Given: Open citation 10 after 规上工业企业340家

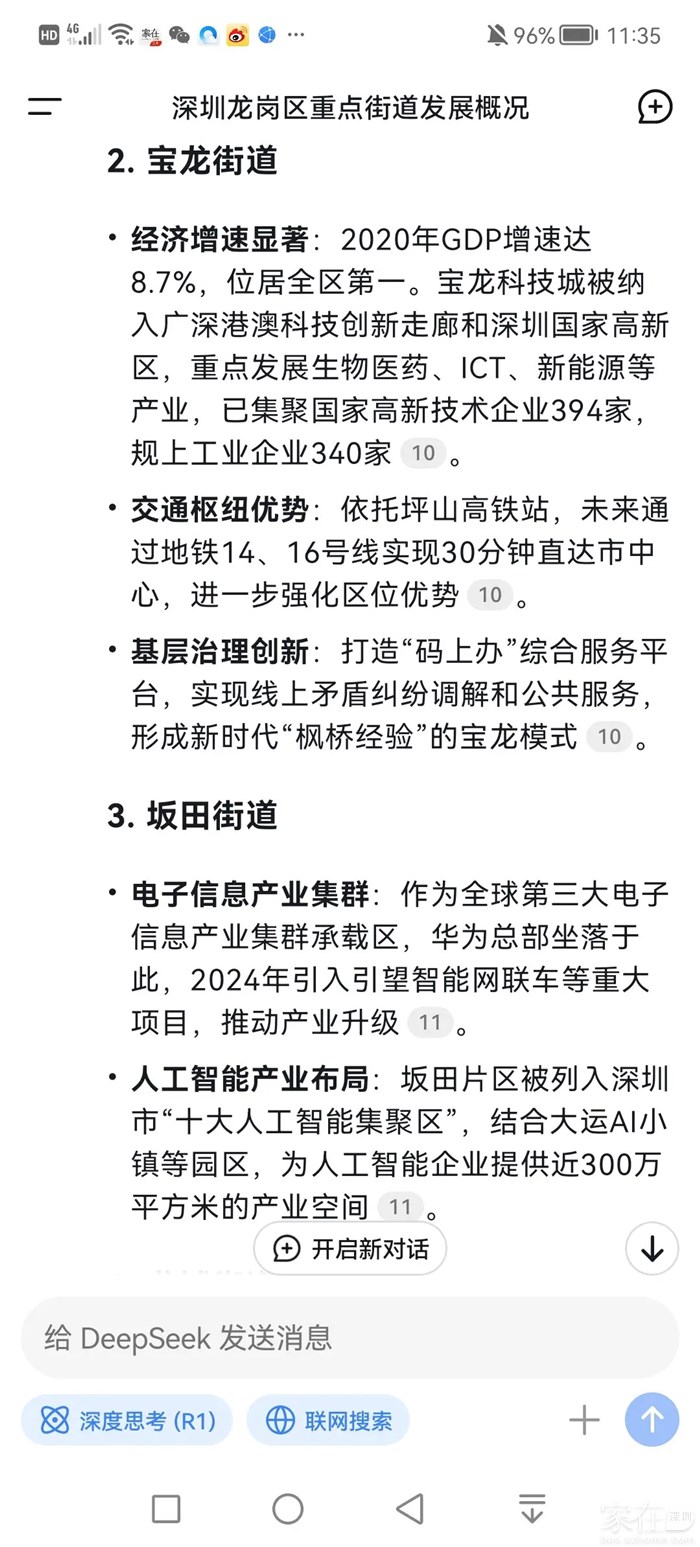Looking at the screenshot, I should [x=423, y=454].
